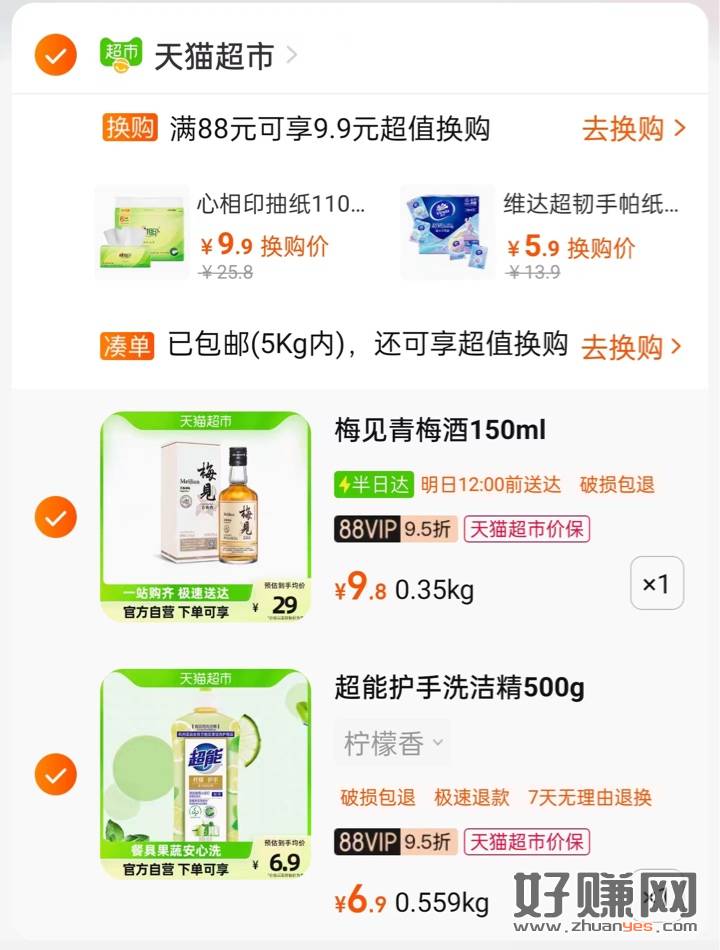This screenshot has height=950, width=720.
Task: Deselect 超能护手洗洁精 checkbox
Action: tap(56, 774)
